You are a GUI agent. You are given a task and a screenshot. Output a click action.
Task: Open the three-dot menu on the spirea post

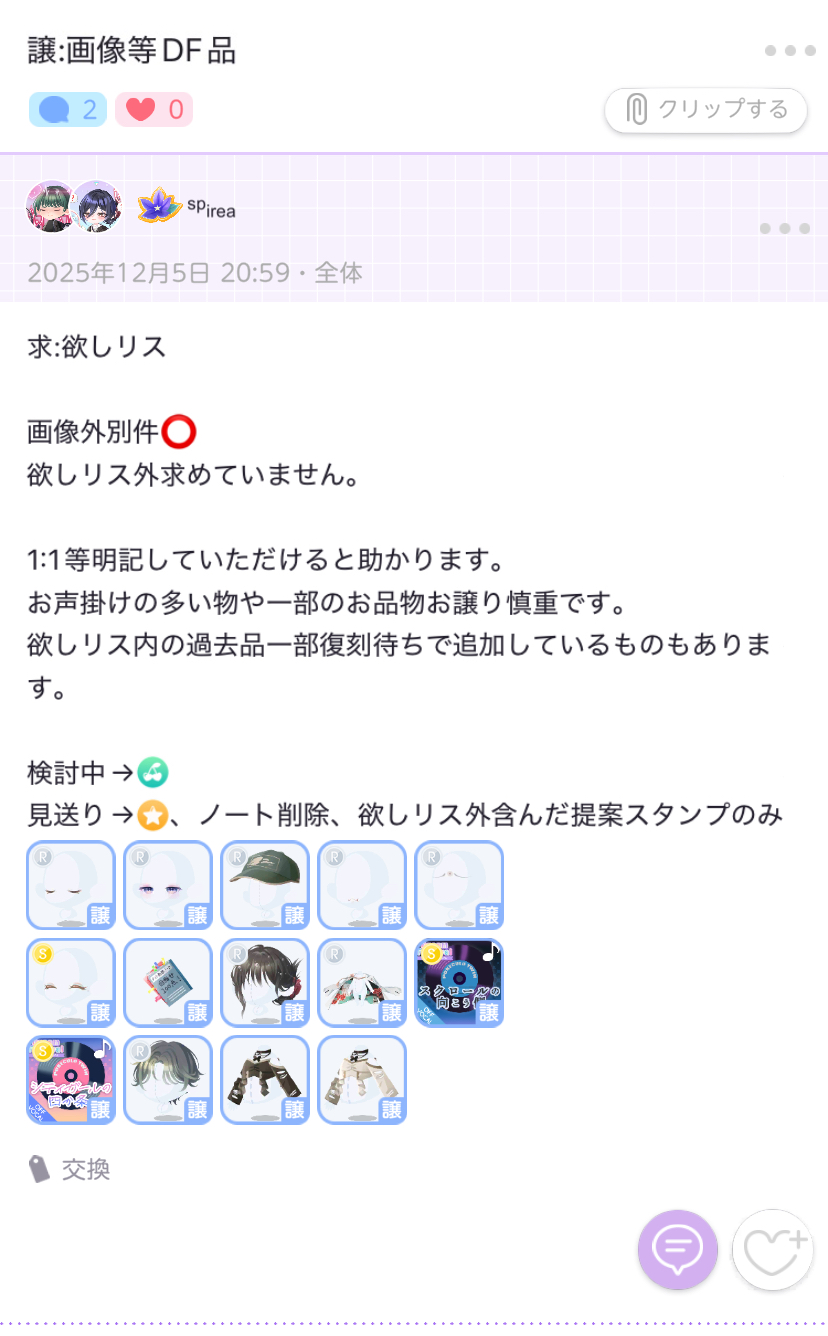[784, 229]
